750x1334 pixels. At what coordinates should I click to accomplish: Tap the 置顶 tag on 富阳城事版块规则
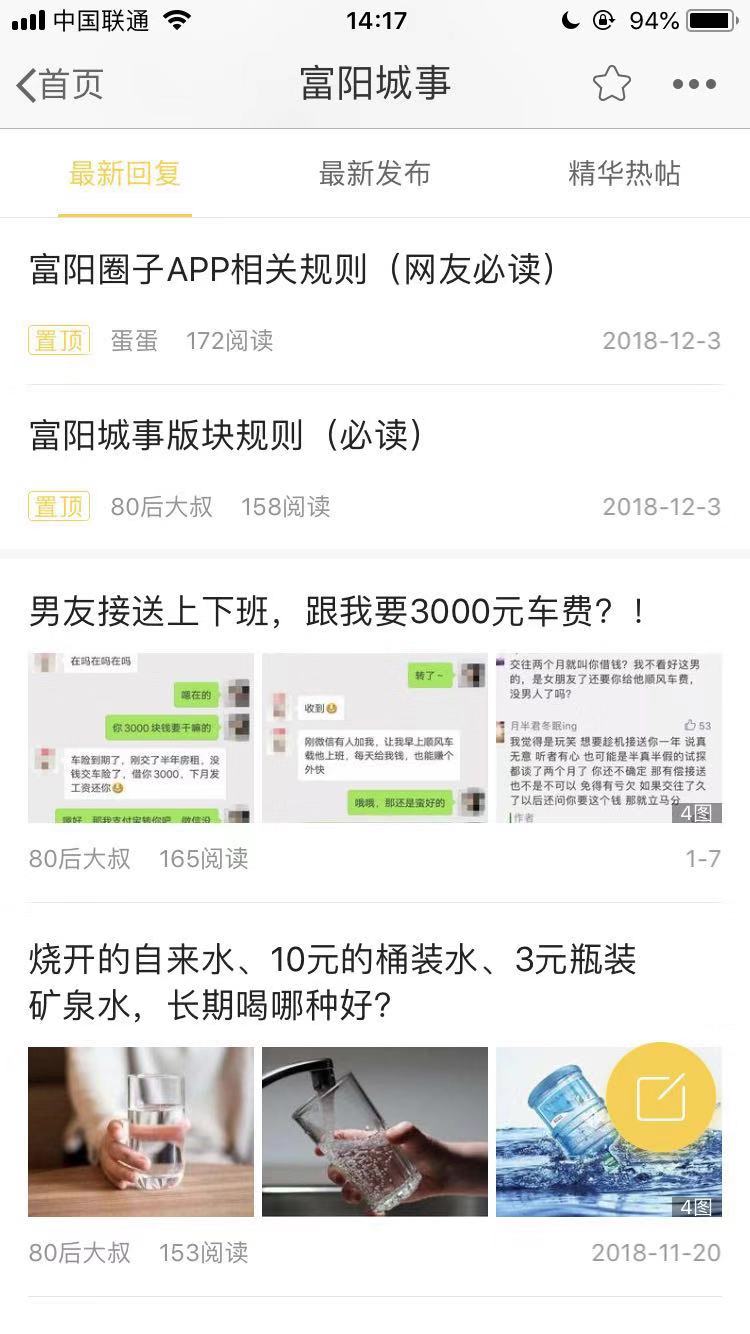tap(58, 506)
